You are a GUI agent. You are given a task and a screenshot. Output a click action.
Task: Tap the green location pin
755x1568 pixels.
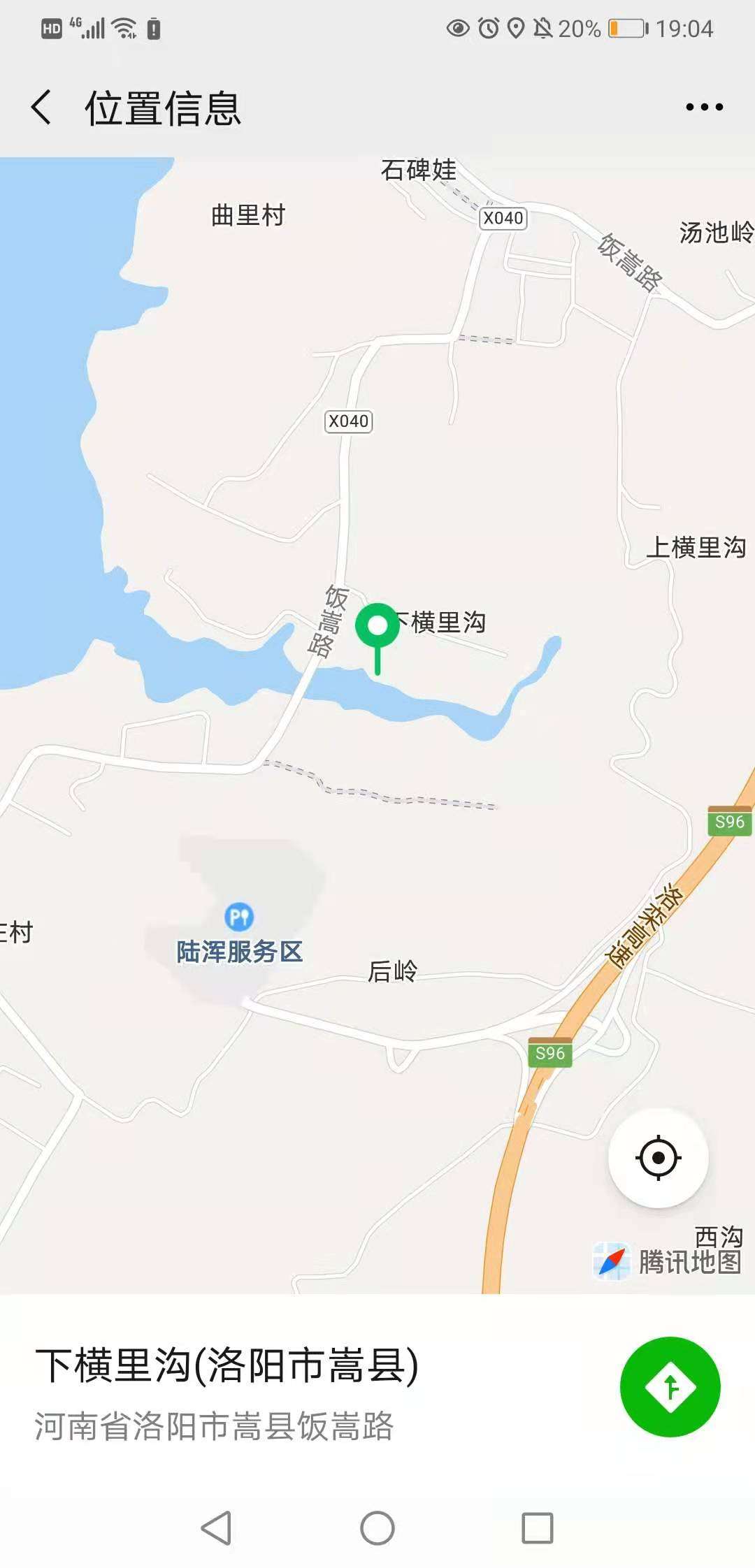point(377,627)
